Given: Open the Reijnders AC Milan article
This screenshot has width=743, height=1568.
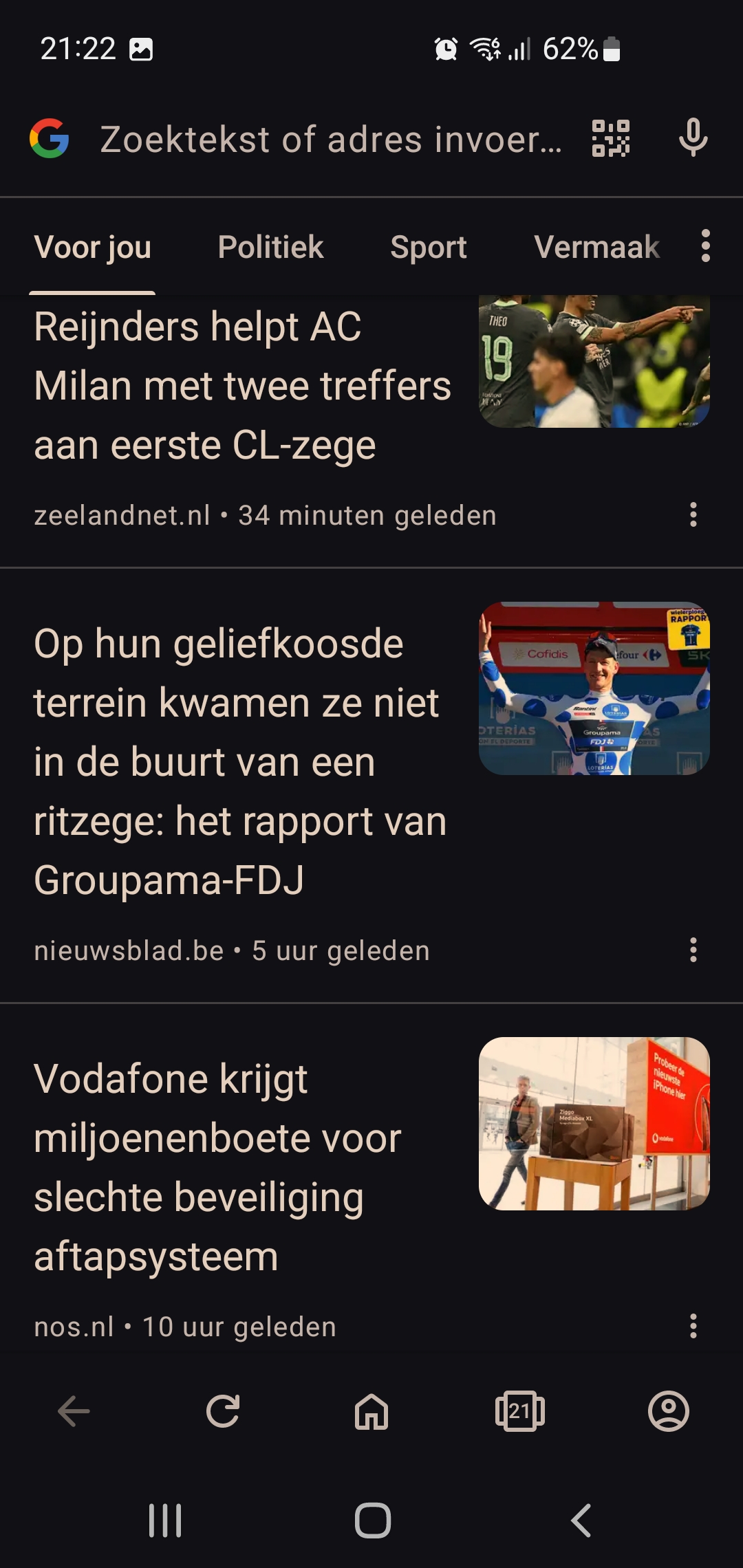Looking at the screenshot, I should point(243,385).
